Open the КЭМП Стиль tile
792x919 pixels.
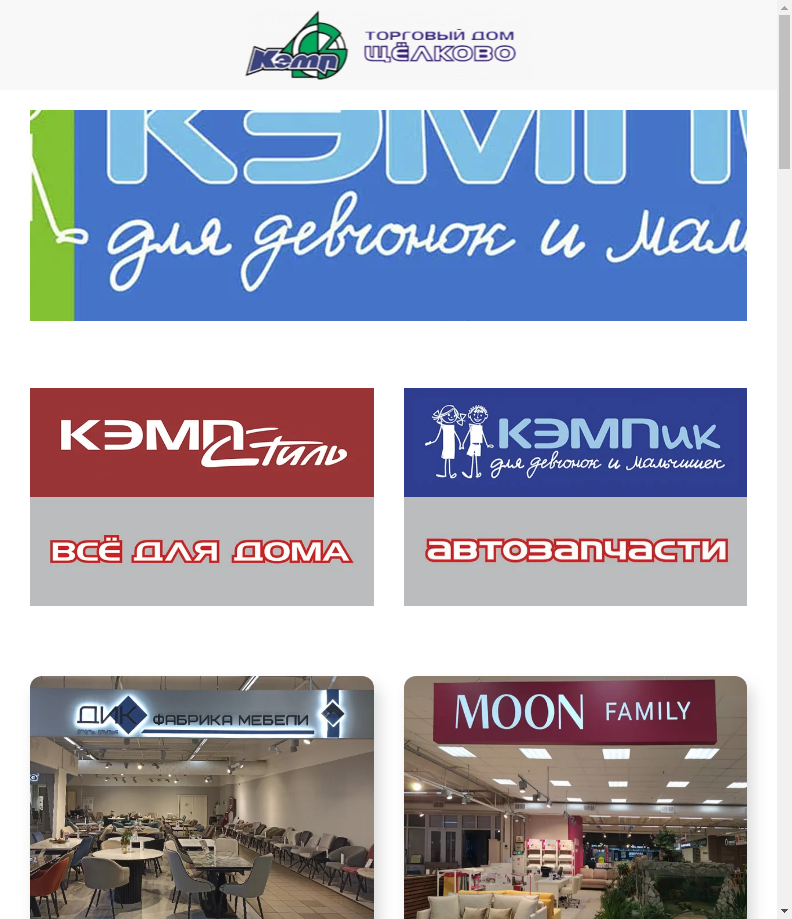pos(202,442)
